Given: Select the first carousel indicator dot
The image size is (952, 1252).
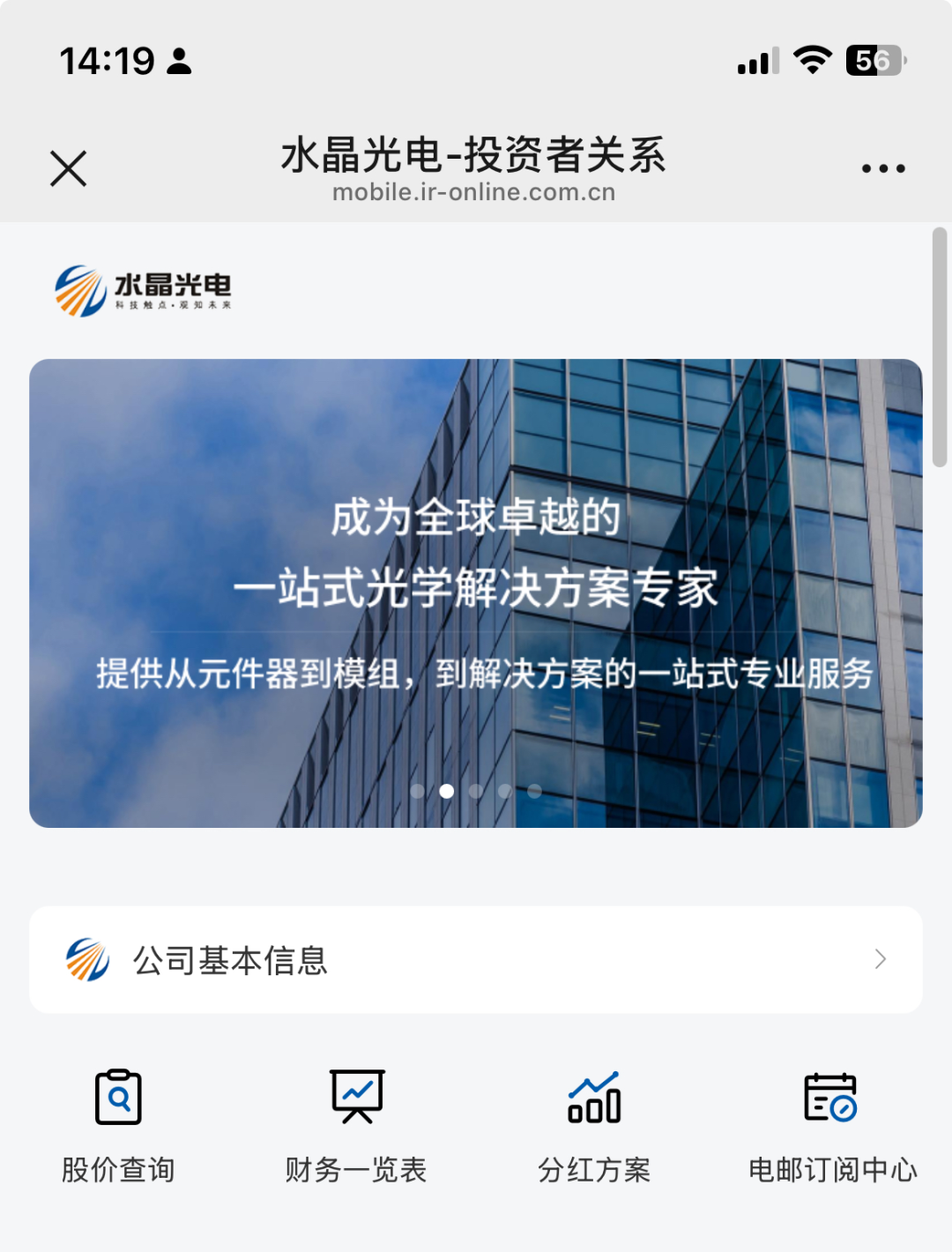Looking at the screenshot, I should pos(416,791).
